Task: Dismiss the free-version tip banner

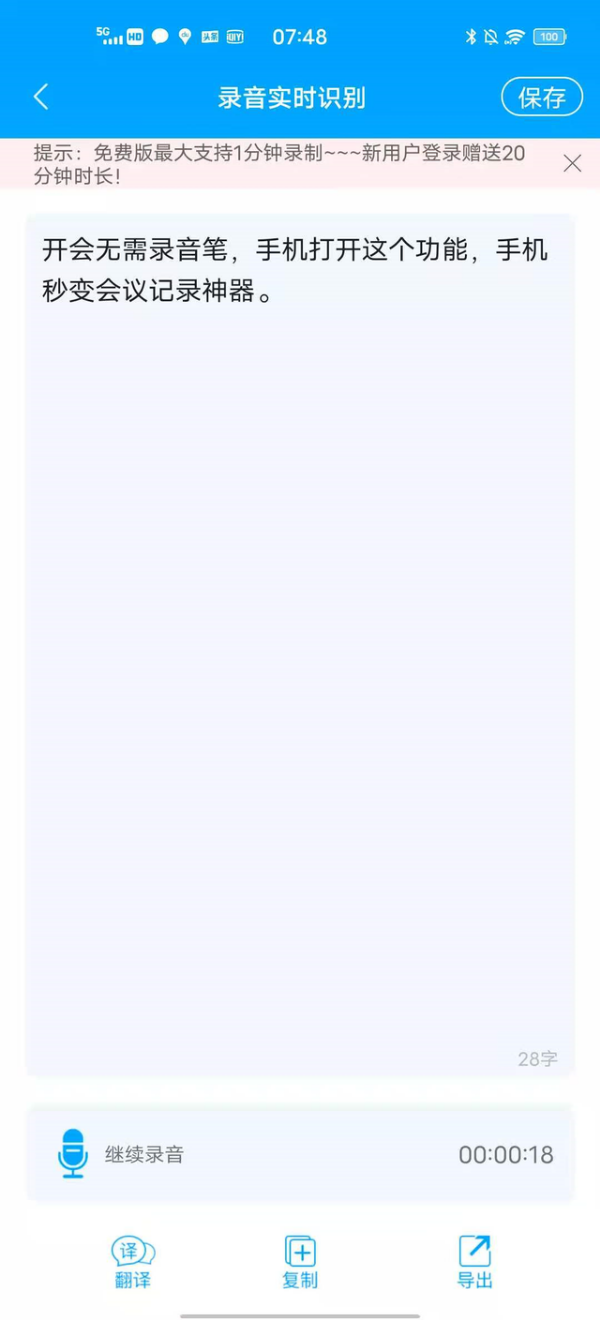Action: pyautogui.click(x=572, y=163)
